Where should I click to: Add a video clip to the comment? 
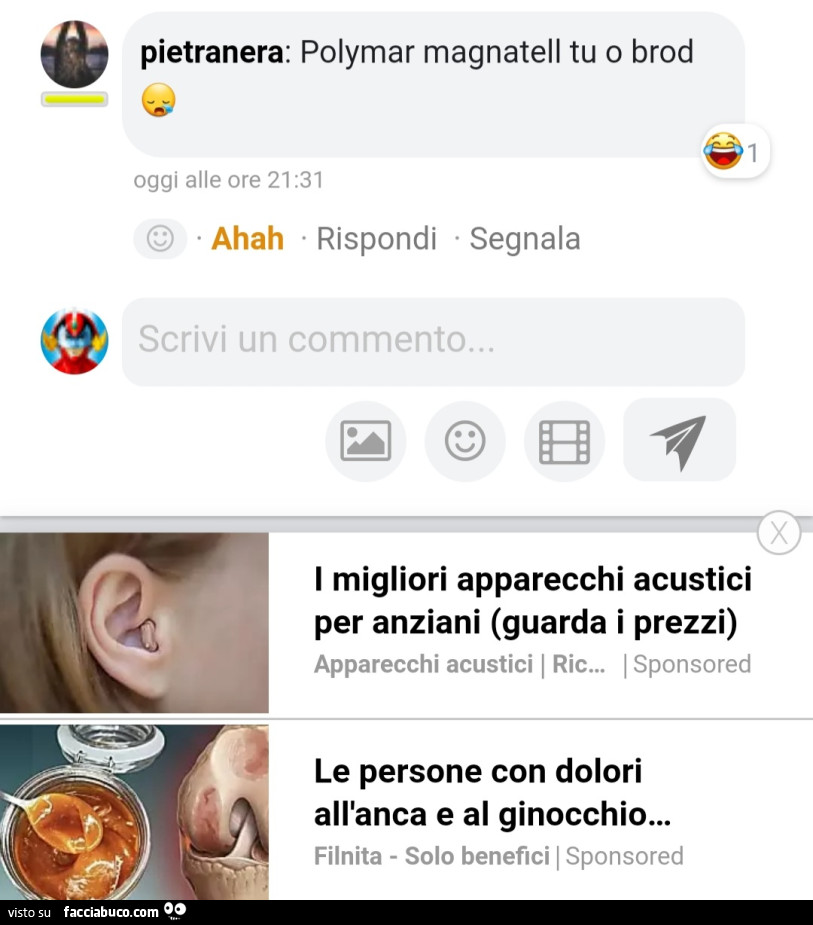pyautogui.click(x=564, y=441)
